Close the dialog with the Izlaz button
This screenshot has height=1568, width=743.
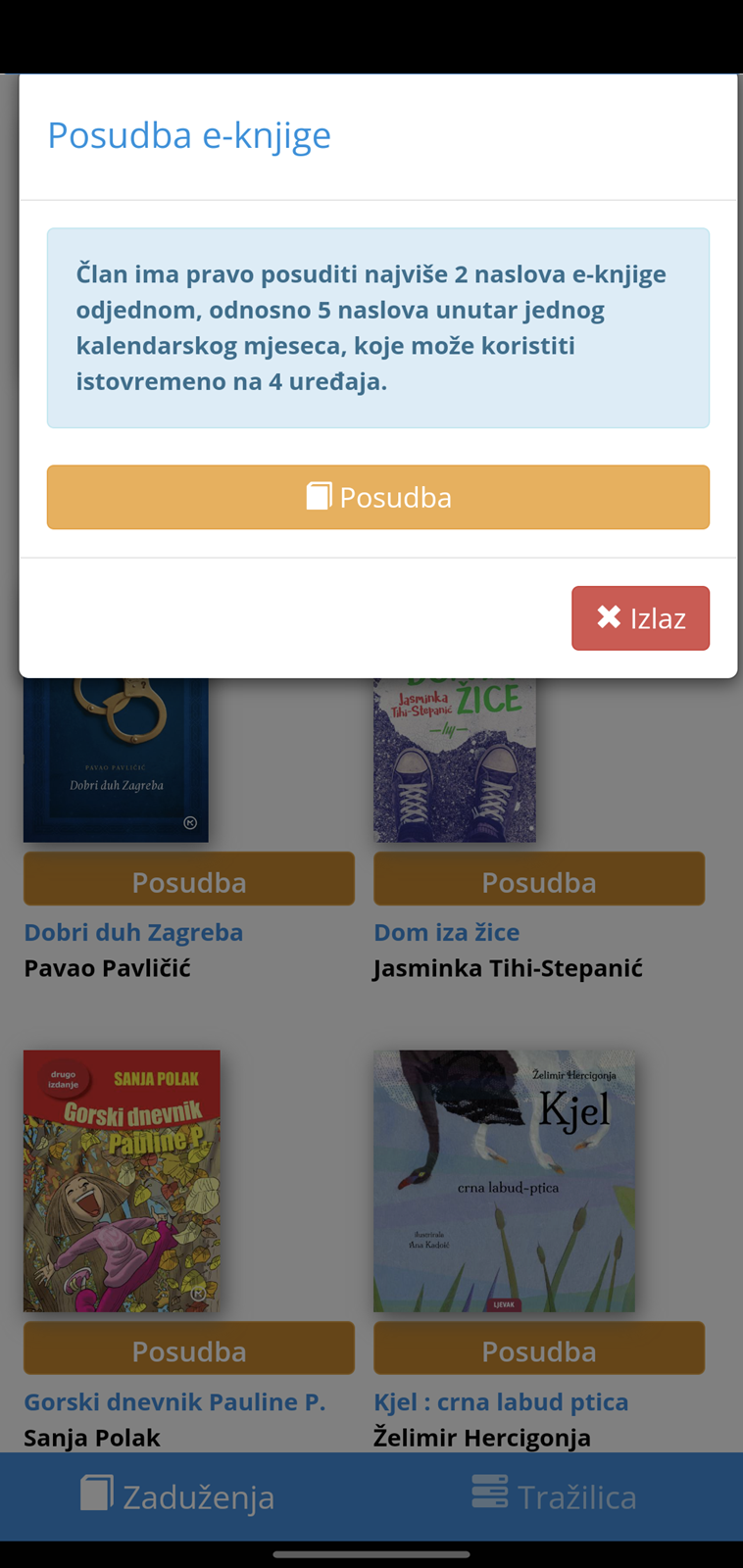(x=640, y=618)
